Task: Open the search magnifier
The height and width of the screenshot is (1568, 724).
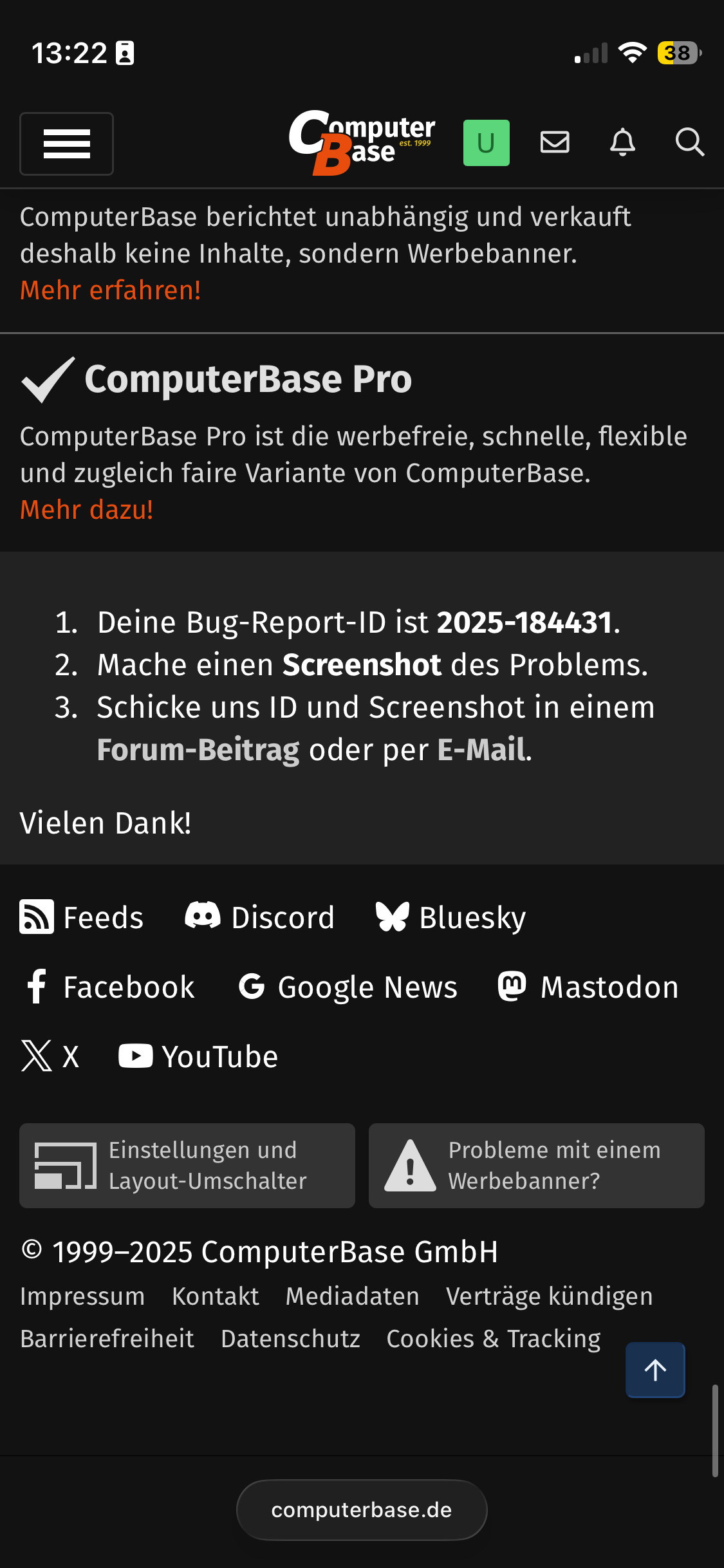Action: (689, 142)
